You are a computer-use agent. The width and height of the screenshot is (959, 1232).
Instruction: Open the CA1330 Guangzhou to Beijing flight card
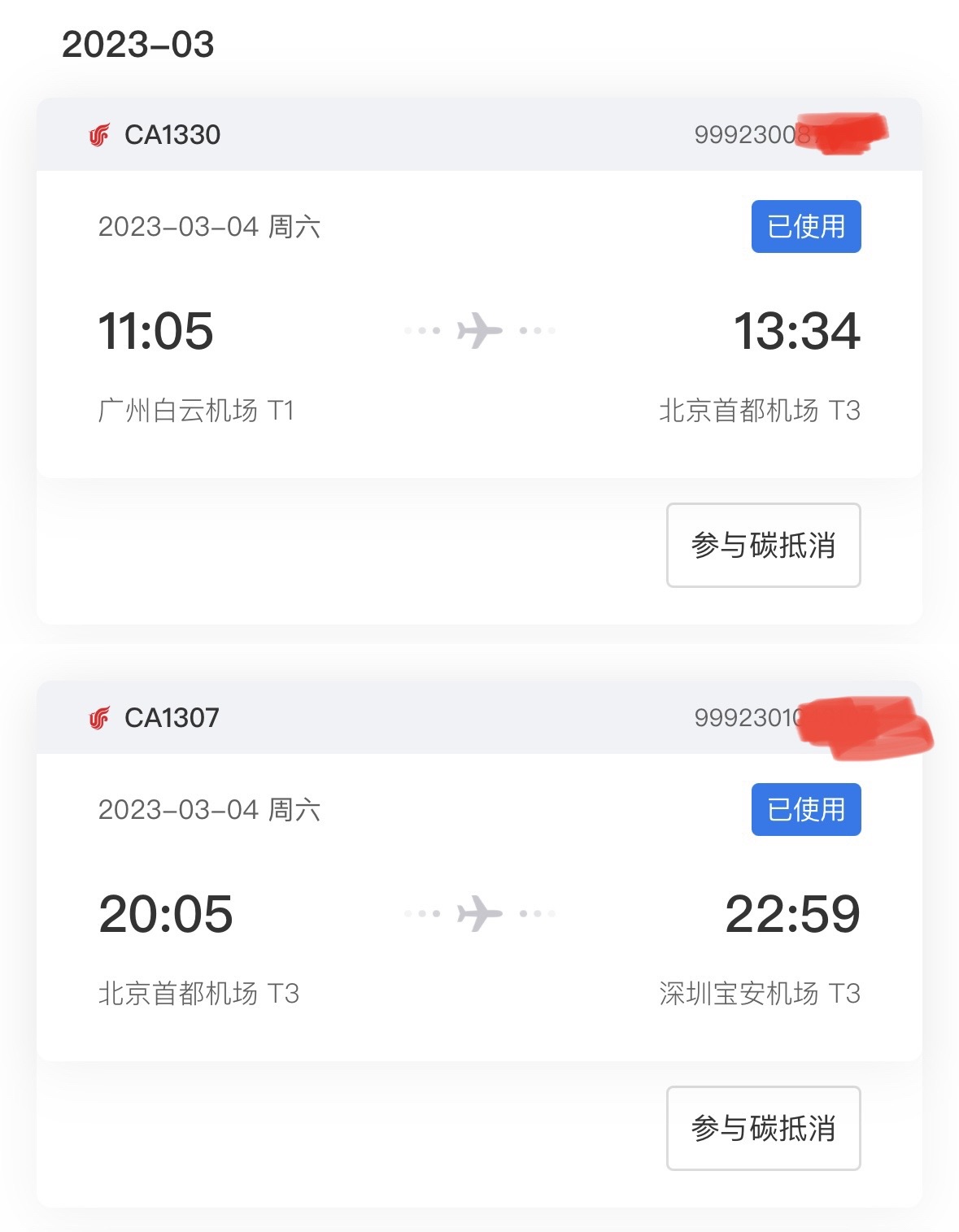(x=479, y=325)
